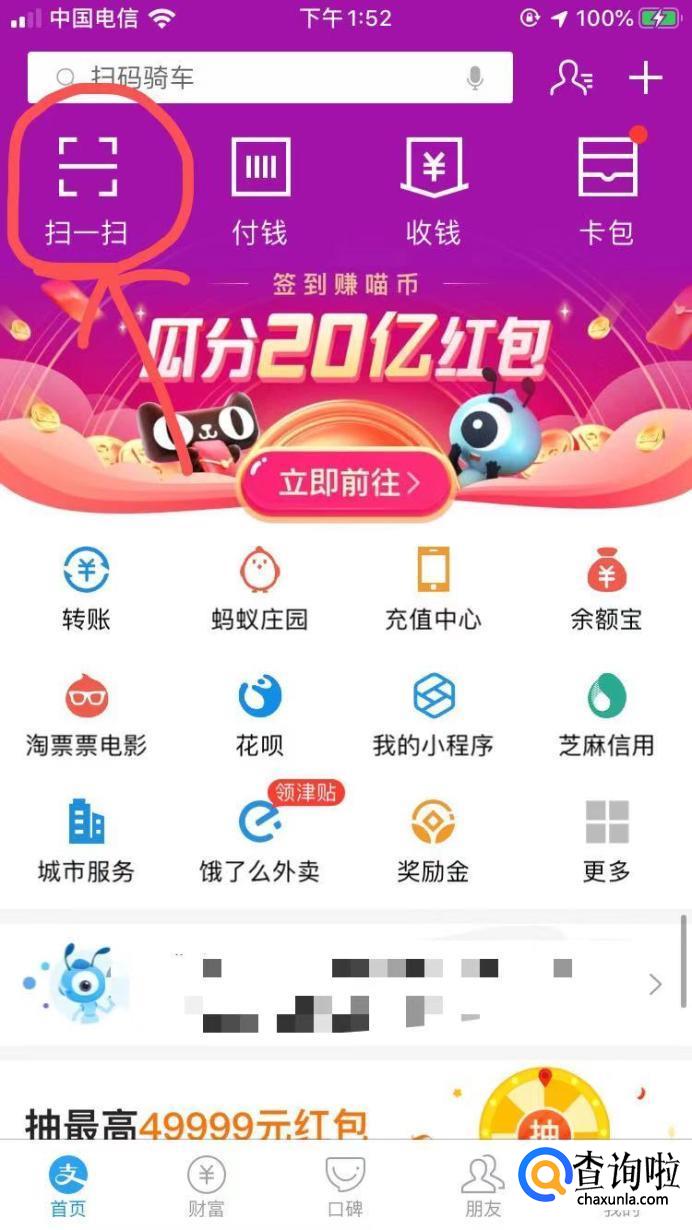The width and height of the screenshot is (692, 1230).
Task: Open 扫一扫 scanner
Action: point(87,188)
